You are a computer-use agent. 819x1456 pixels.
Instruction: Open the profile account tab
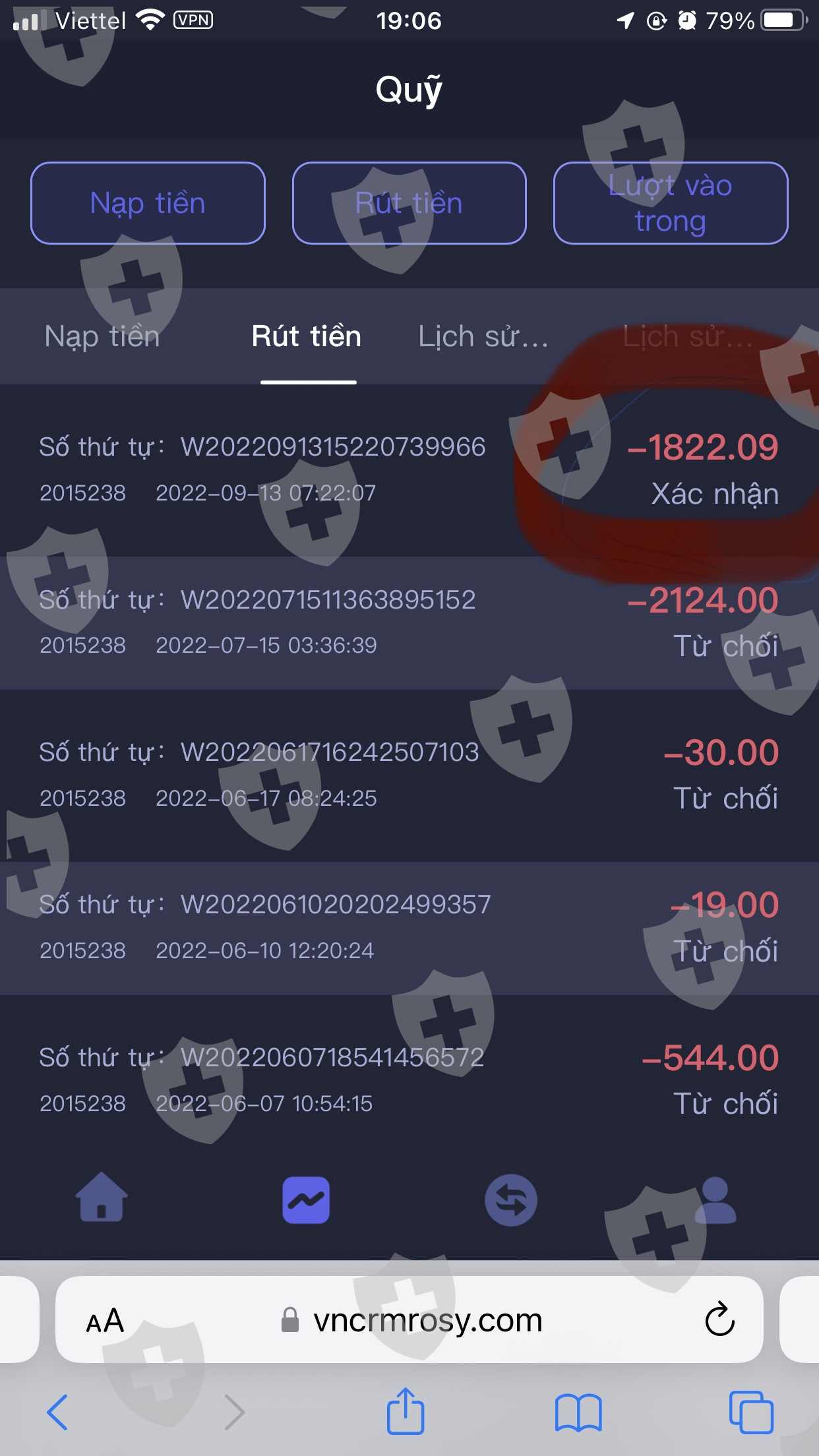coord(715,1199)
